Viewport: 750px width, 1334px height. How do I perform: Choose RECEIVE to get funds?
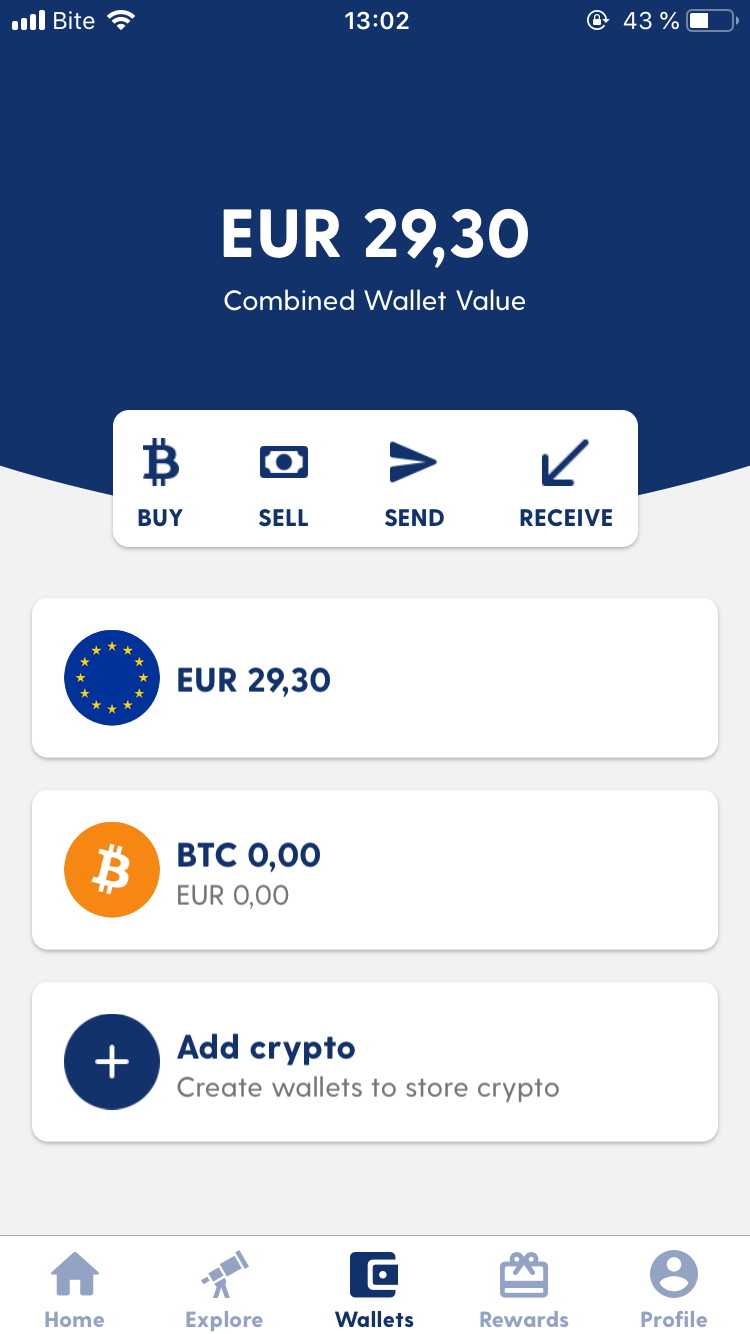click(x=566, y=483)
